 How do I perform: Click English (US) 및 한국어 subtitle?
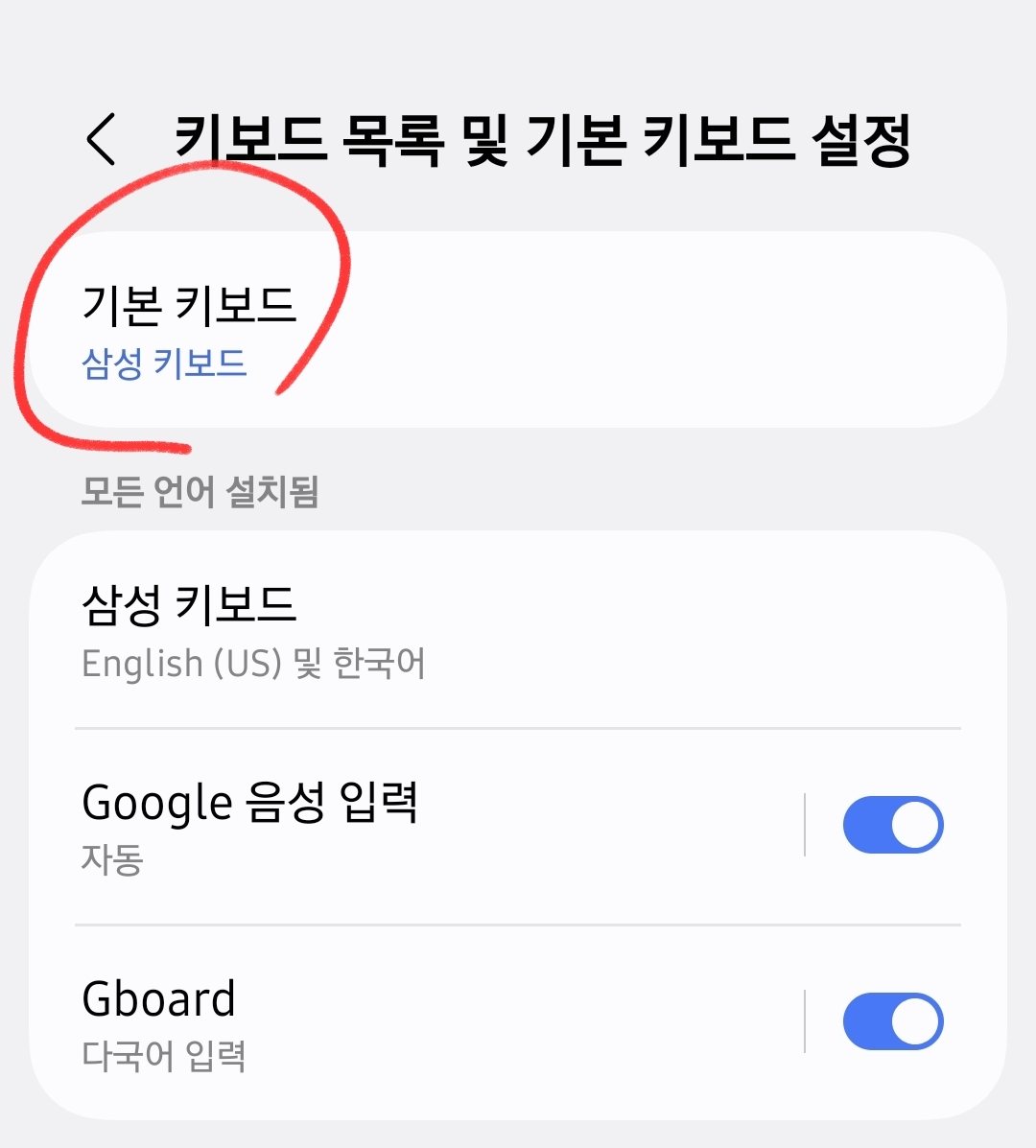click(x=254, y=664)
